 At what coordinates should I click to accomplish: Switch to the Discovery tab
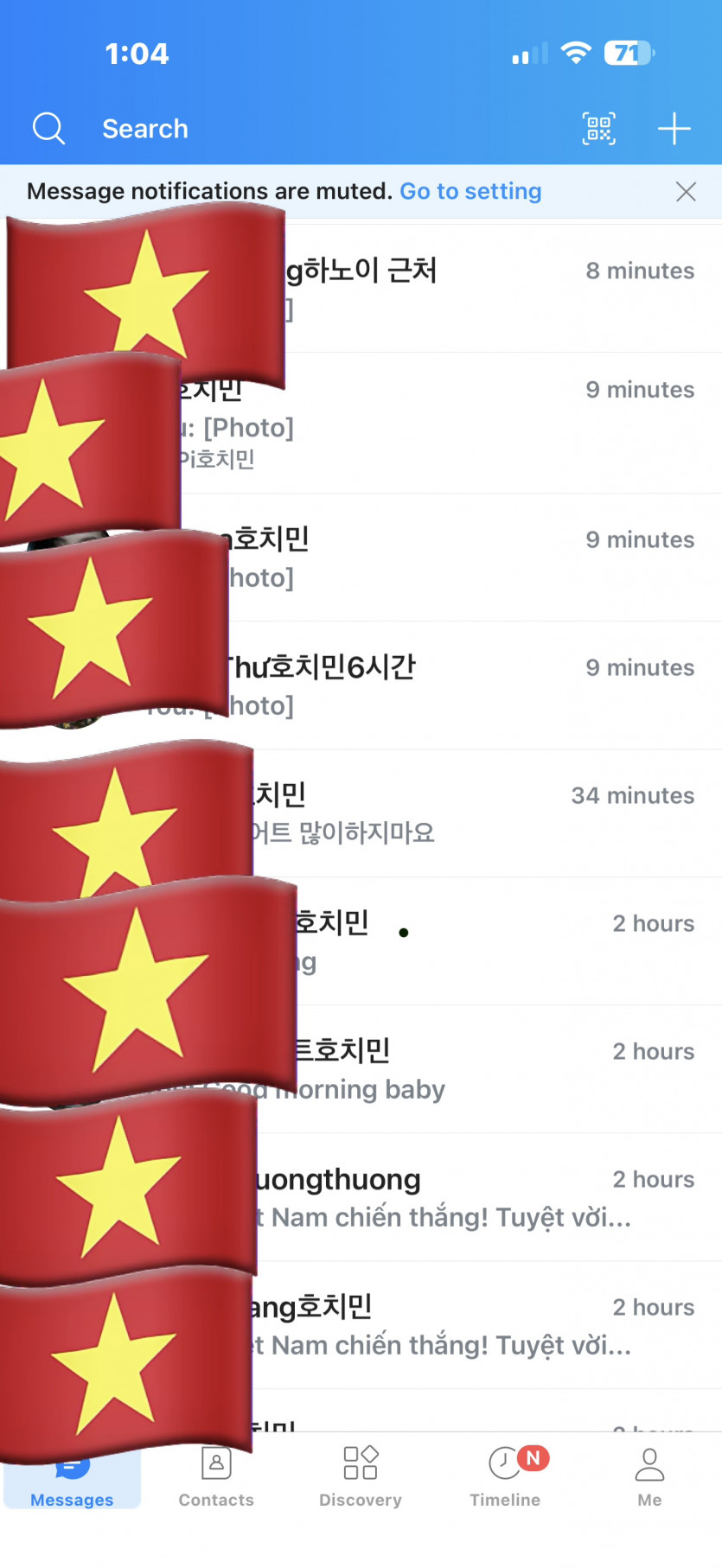(361, 1476)
